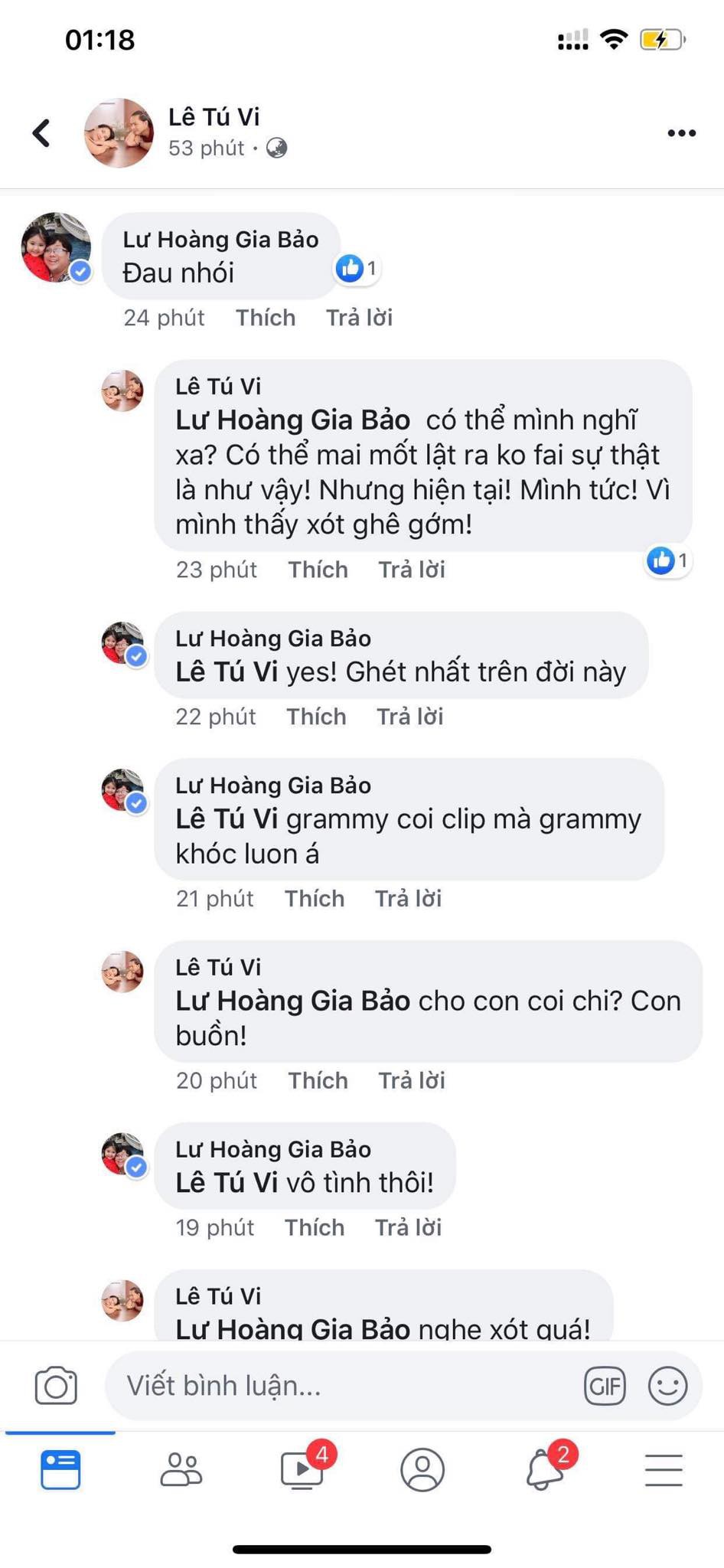Open Lê Tú Vi's profile picture in header
724x1568 pixels.
[x=119, y=132]
